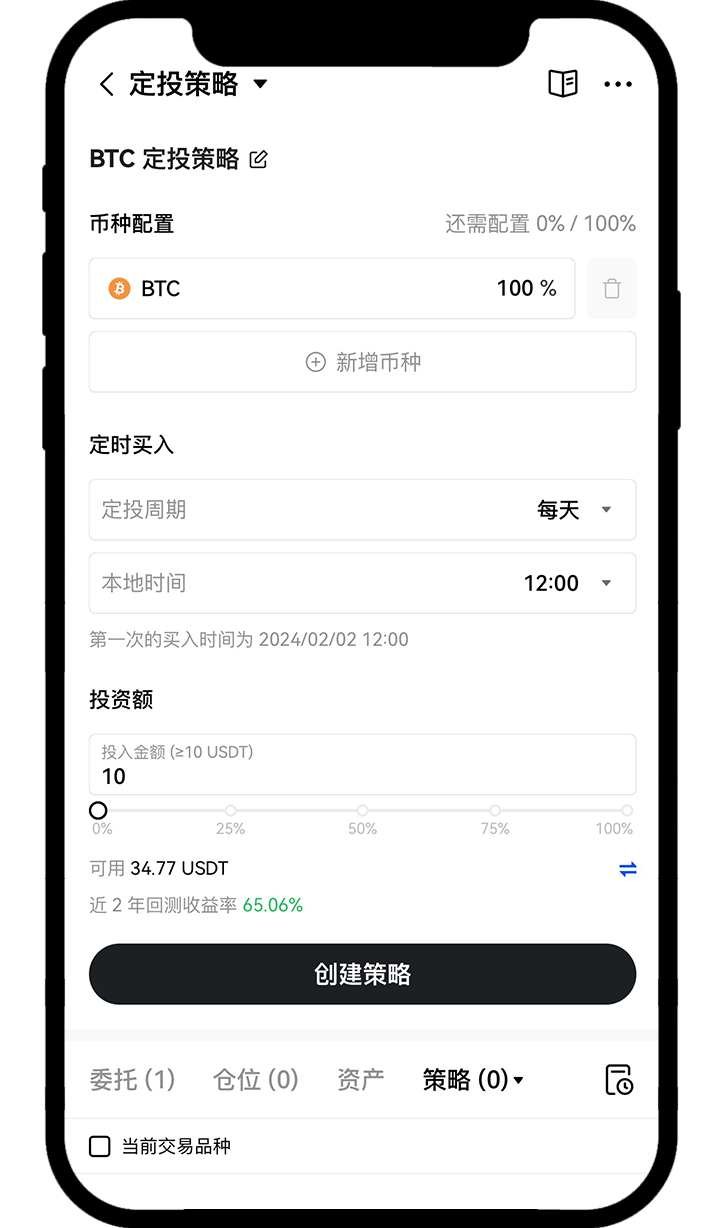Open the tutorial book icon
Screen dimensions: 723x1228
[563, 84]
